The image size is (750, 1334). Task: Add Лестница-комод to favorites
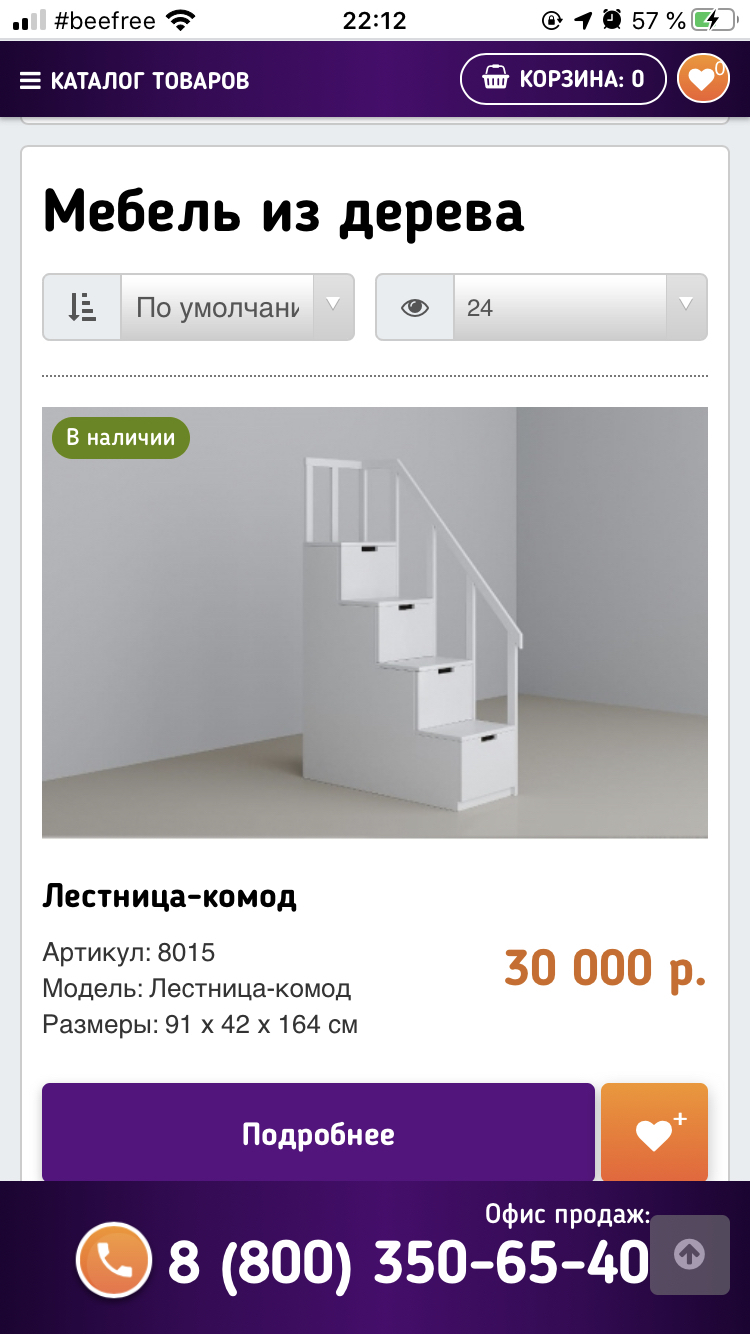pos(654,1134)
